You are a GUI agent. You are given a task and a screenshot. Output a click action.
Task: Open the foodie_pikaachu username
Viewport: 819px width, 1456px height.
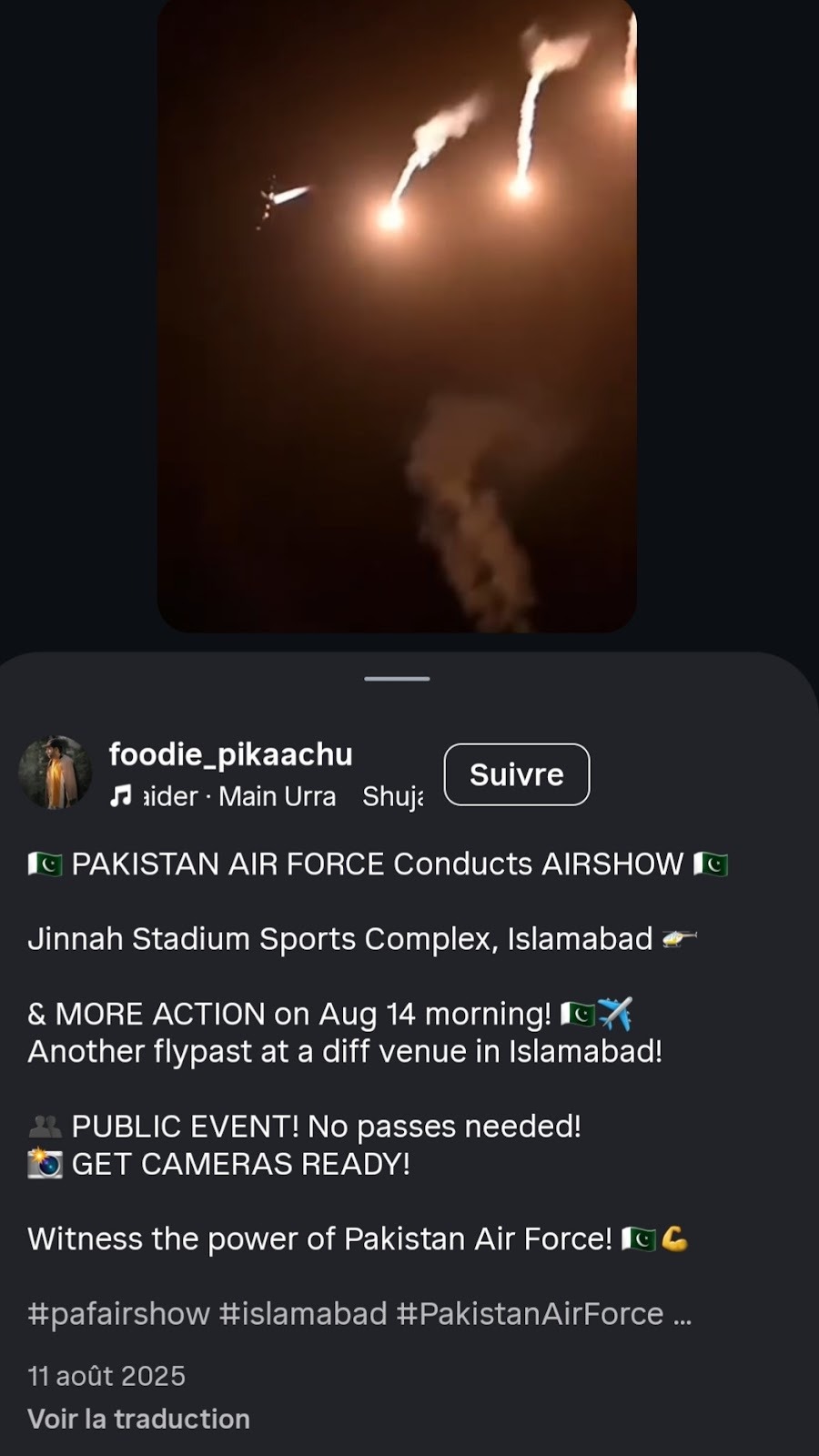[x=230, y=754]
